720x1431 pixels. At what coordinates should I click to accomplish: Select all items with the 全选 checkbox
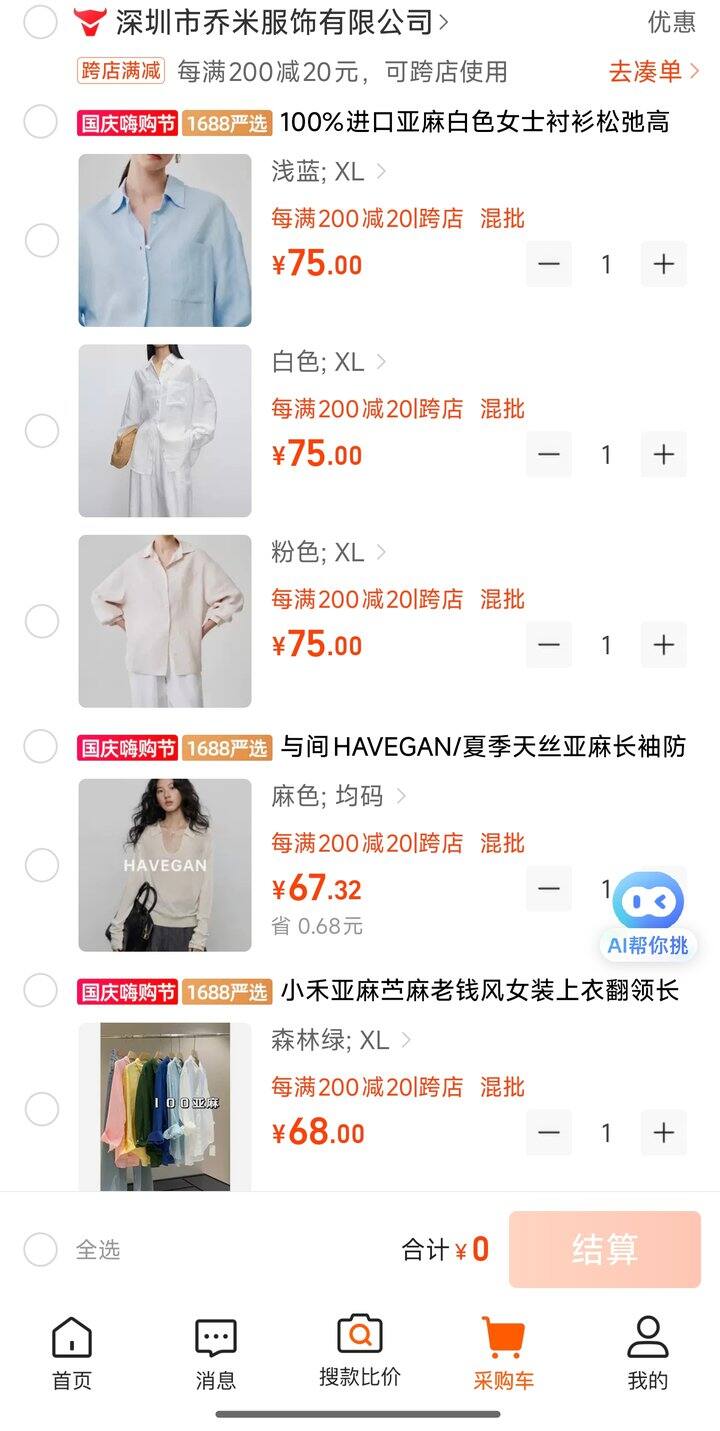click(42, 1249)
